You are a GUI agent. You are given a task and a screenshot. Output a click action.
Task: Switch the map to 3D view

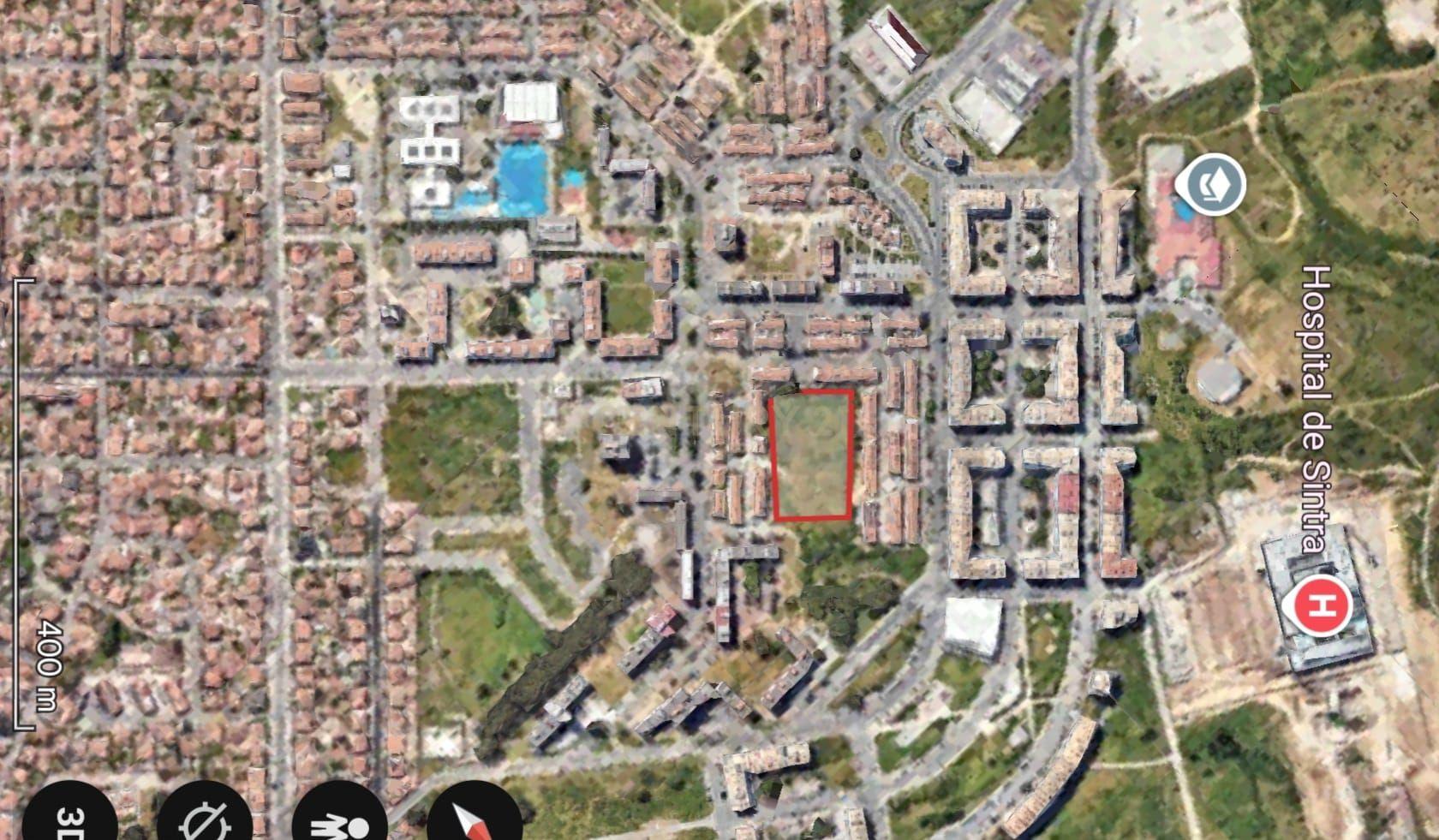pos(70,818)
